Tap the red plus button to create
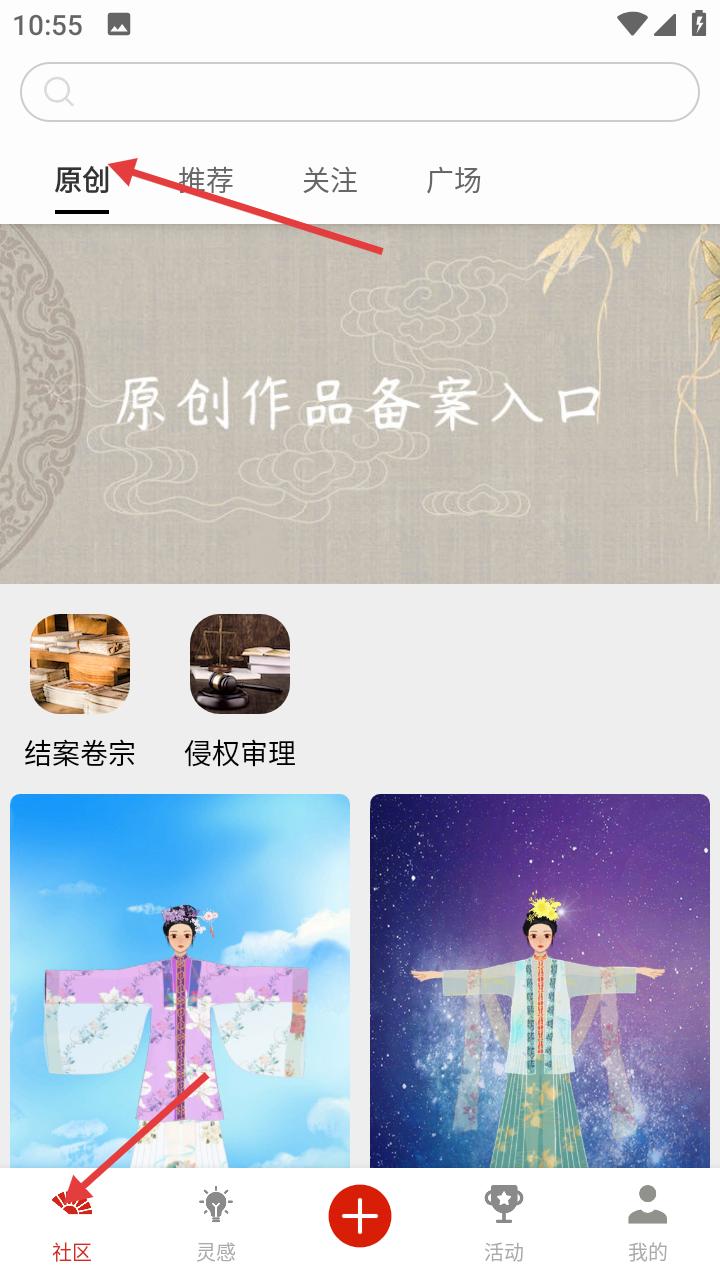 pyautogui.click(x=360, y=1216)
